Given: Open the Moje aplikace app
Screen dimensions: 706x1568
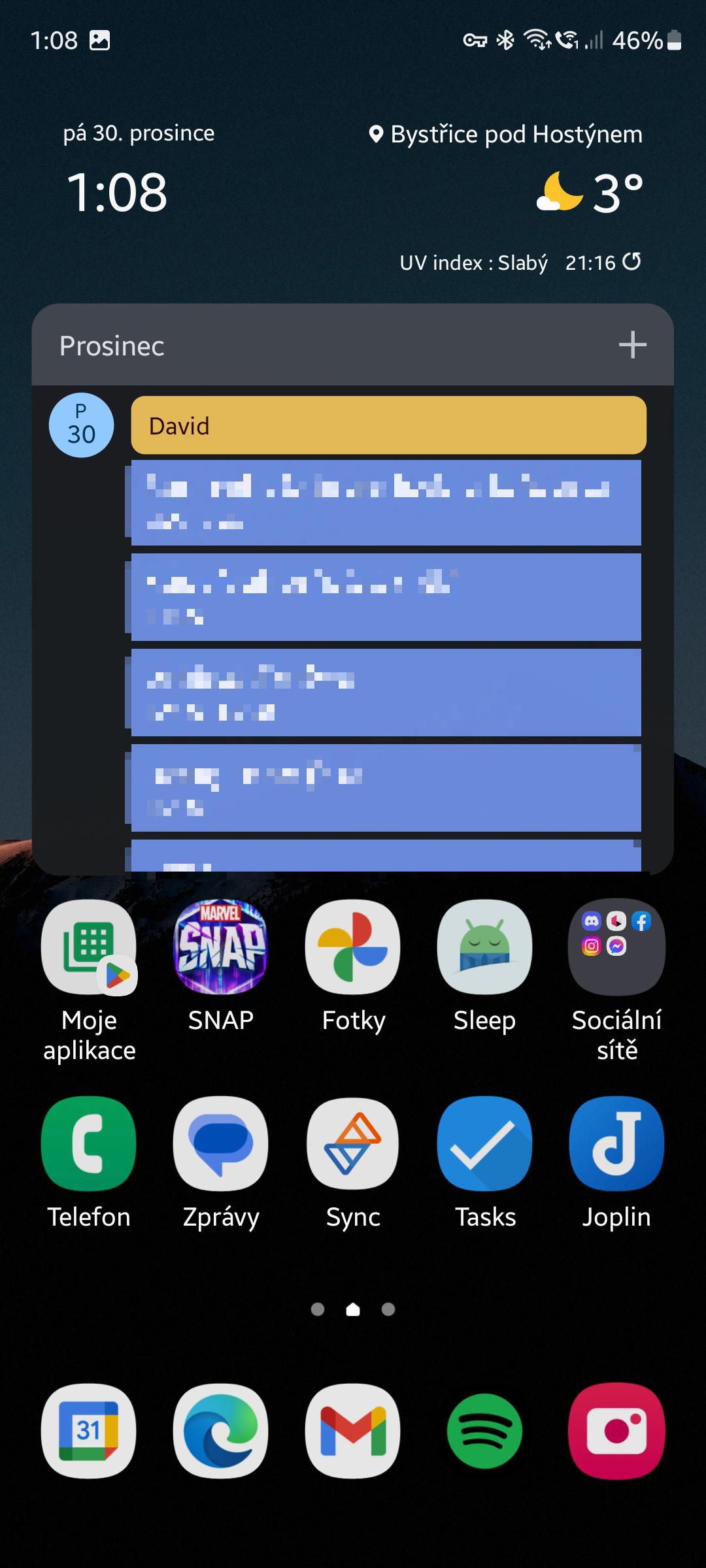Looking at the screenshot, I should pos(89,948).
